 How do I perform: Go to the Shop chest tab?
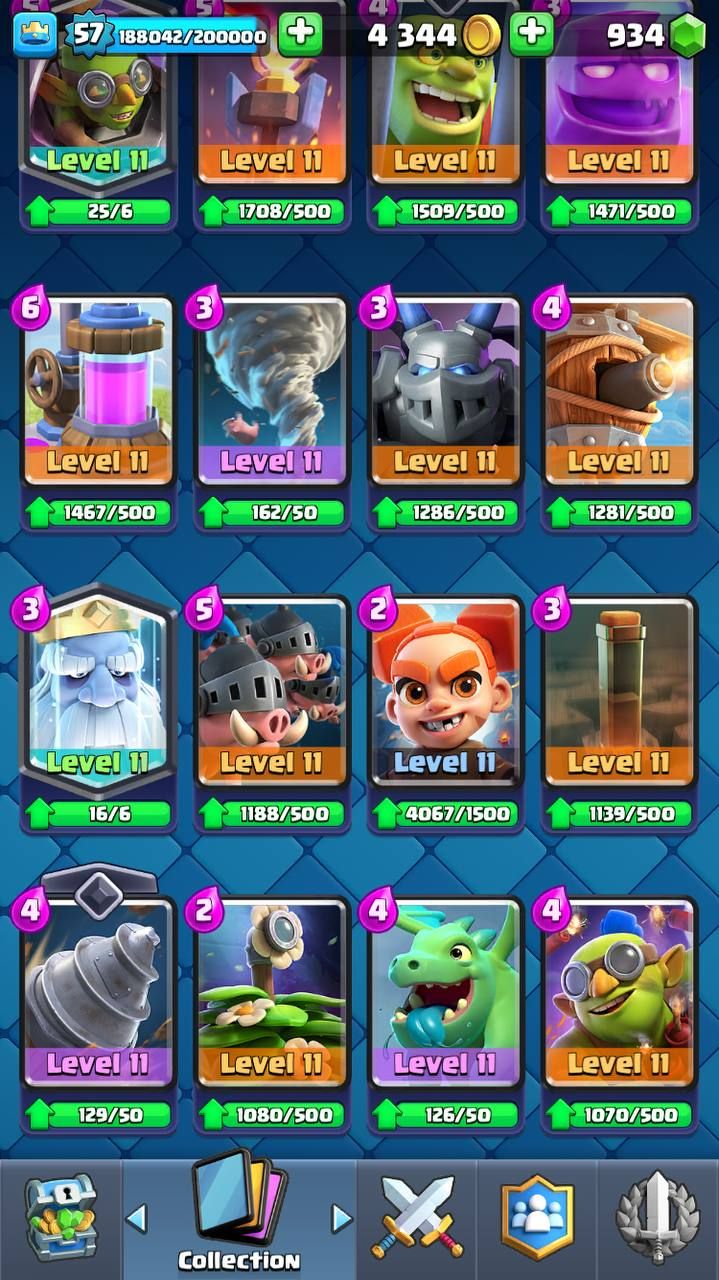60,1219
